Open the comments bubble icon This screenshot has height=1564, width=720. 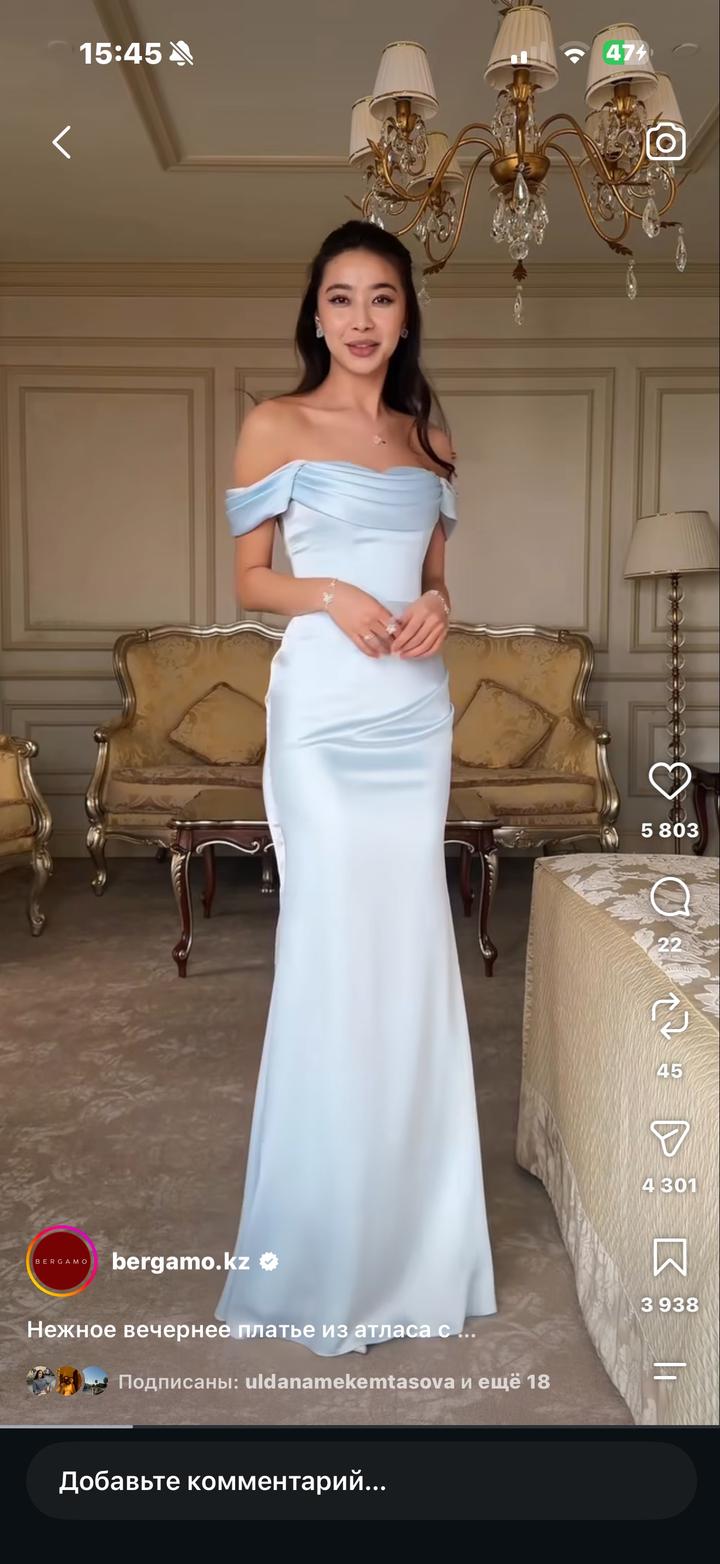coord(670,898)
